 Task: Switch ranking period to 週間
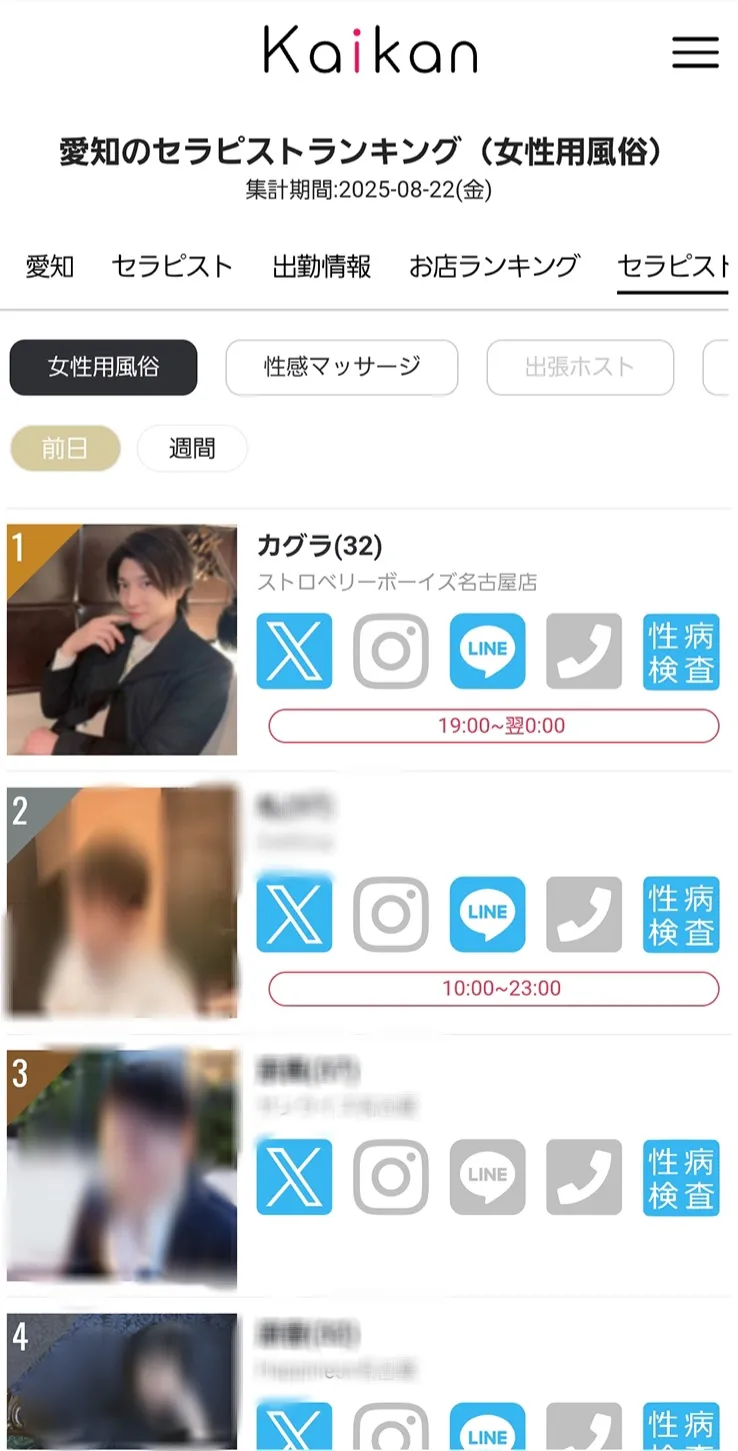point(192,448)
